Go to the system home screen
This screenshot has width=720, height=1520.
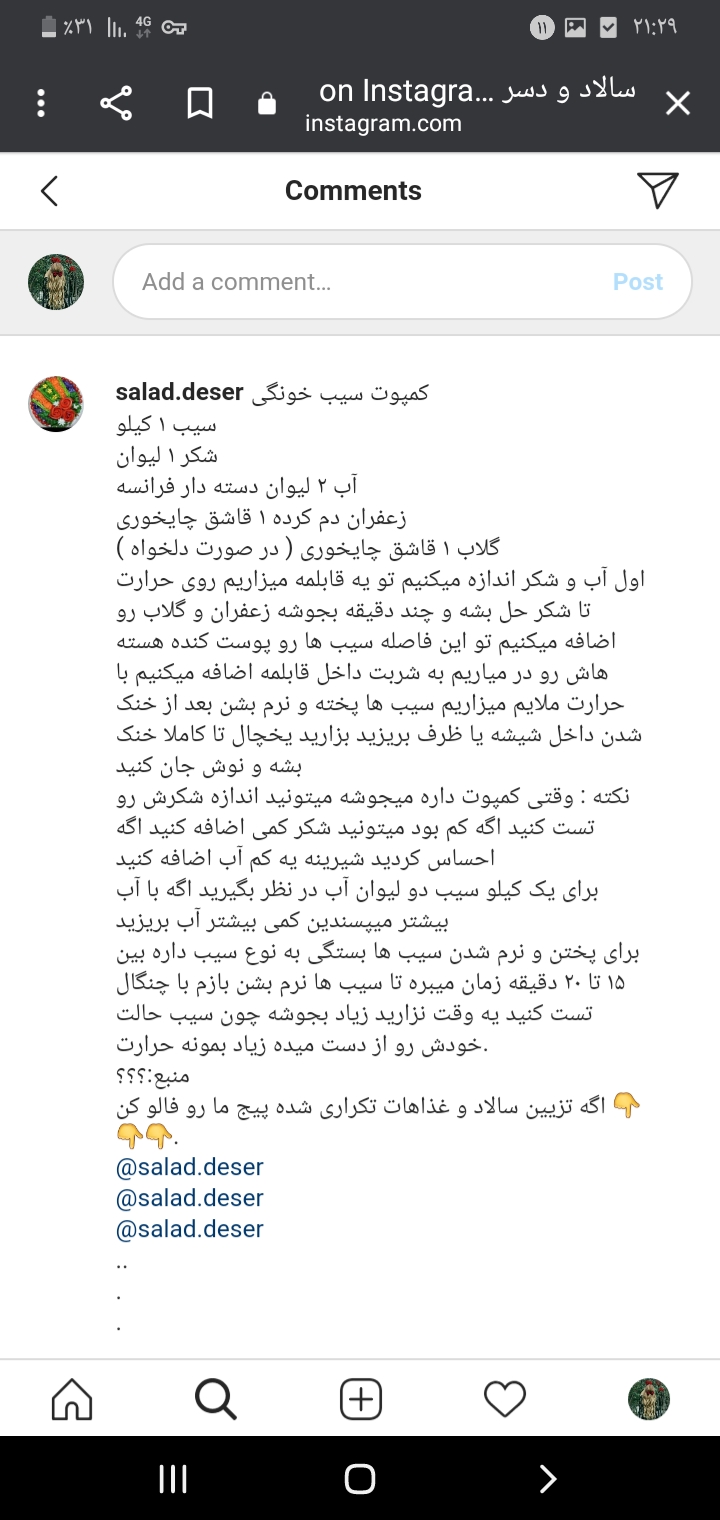coord(360,1479)
